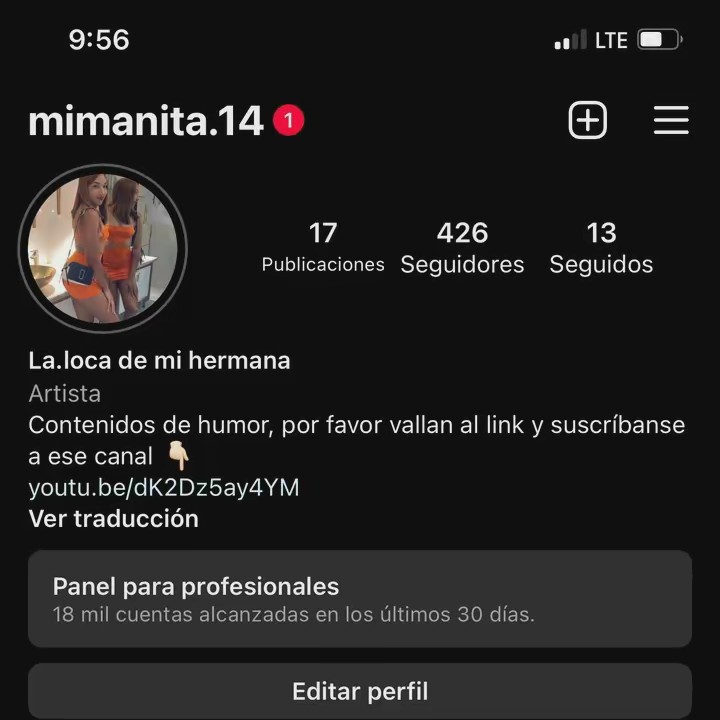The image size is (720, 720).
Task: Tap the Editar perfil button
Action: coord(360,691)
